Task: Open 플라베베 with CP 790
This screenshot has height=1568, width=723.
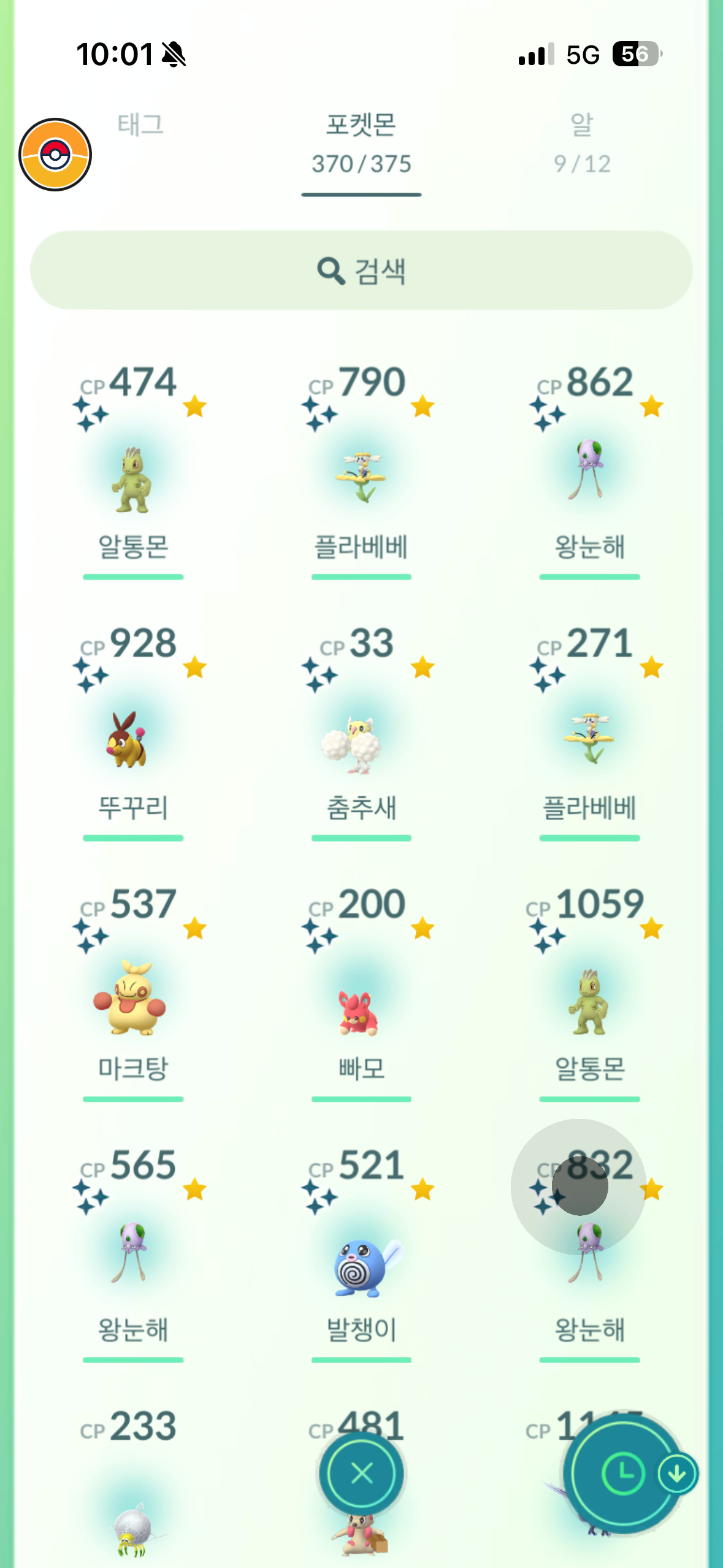Action: pos(361,478)
